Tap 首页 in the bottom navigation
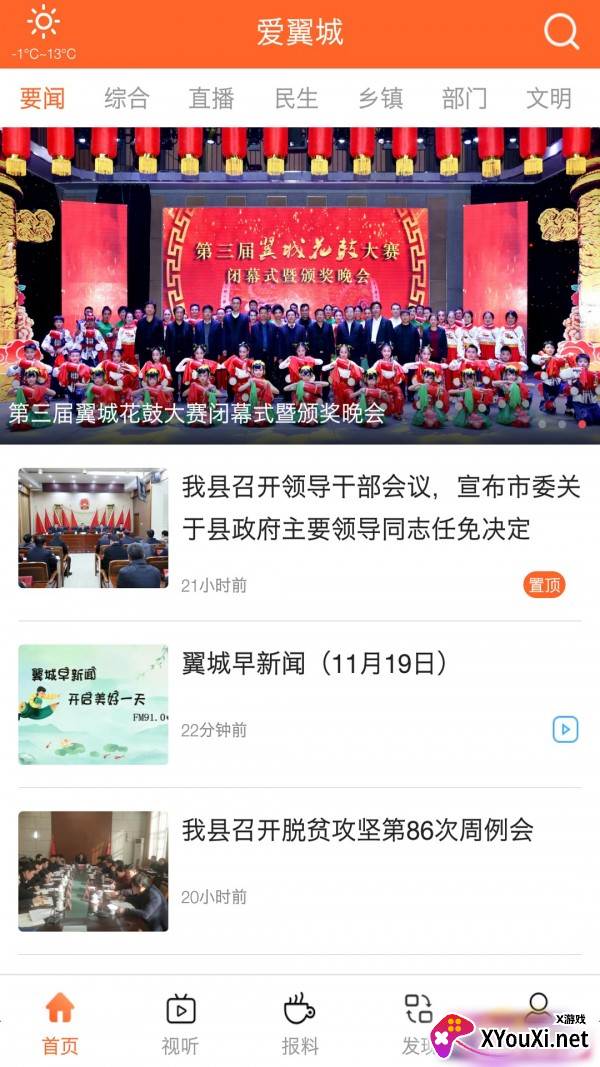 pos(60,1024)
